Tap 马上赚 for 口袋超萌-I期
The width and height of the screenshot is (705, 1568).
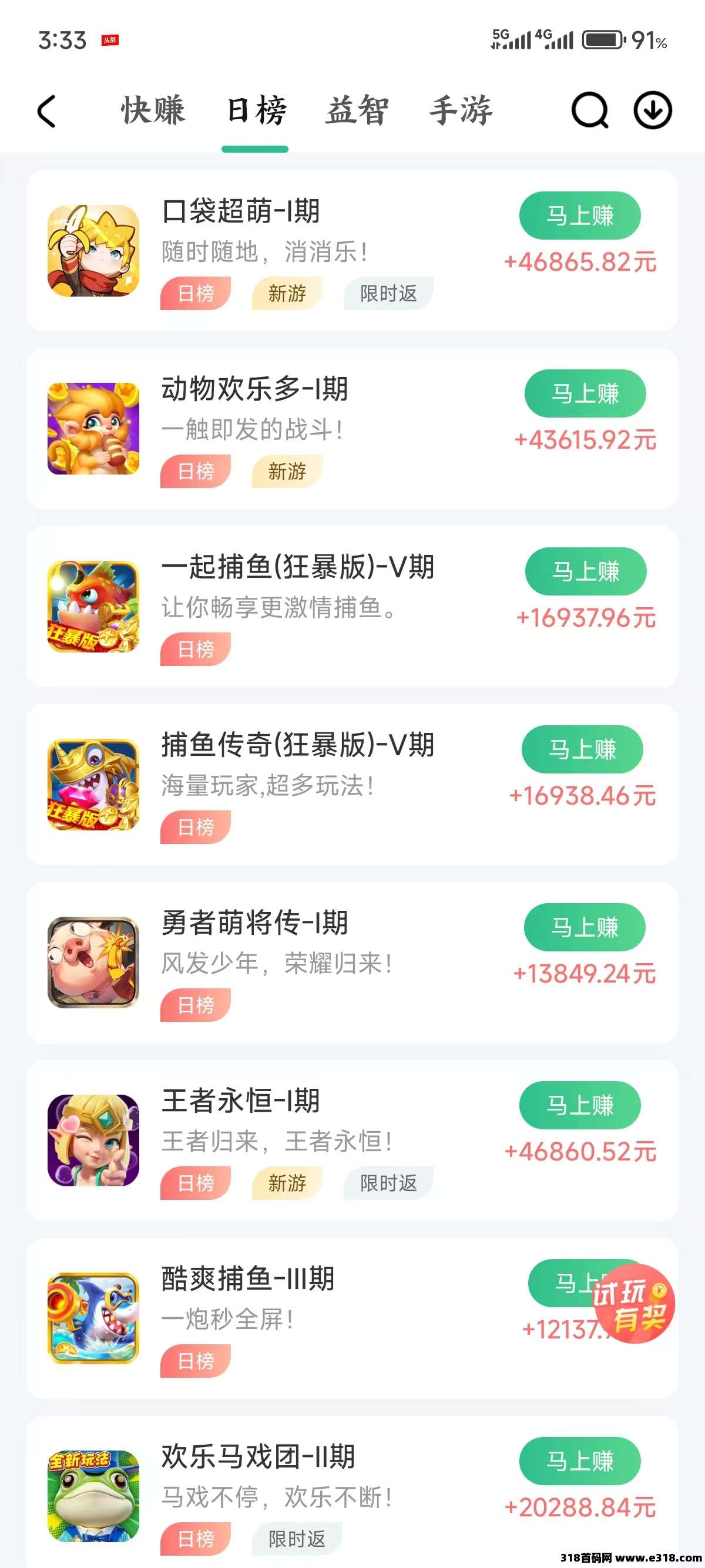(580, 216)
